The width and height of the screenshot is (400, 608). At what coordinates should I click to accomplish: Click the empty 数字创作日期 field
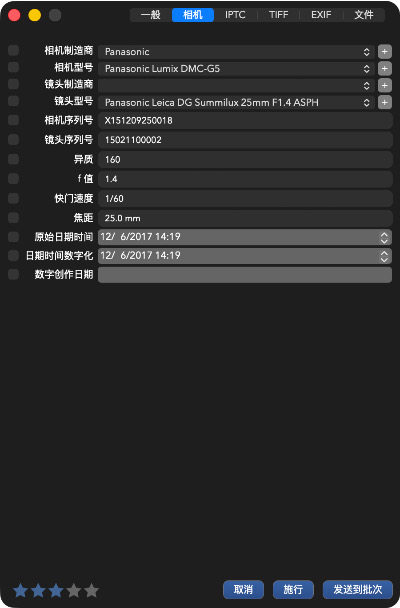click(x=245, y=275)
